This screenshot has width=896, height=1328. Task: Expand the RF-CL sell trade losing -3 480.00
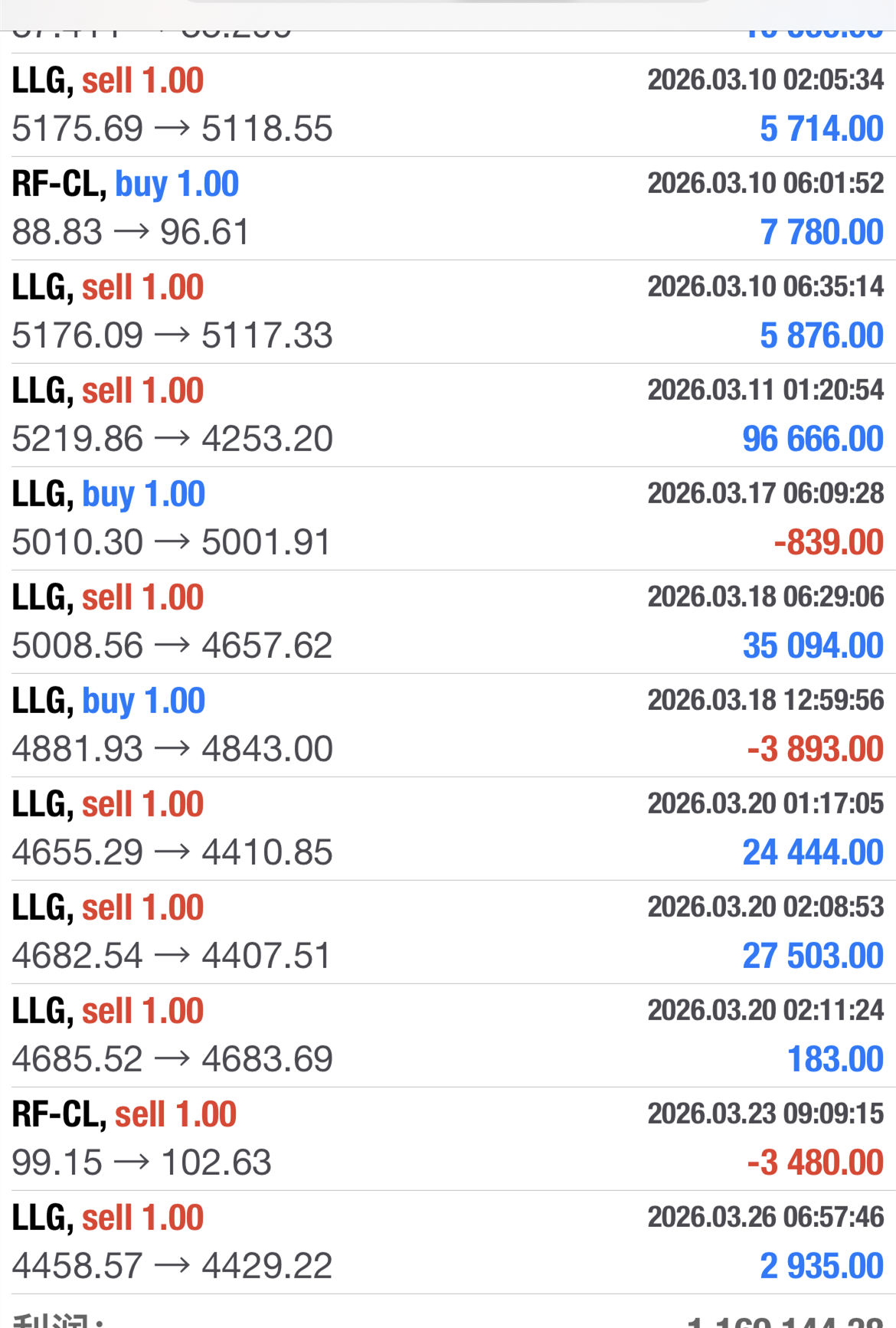coord(448,1139)
